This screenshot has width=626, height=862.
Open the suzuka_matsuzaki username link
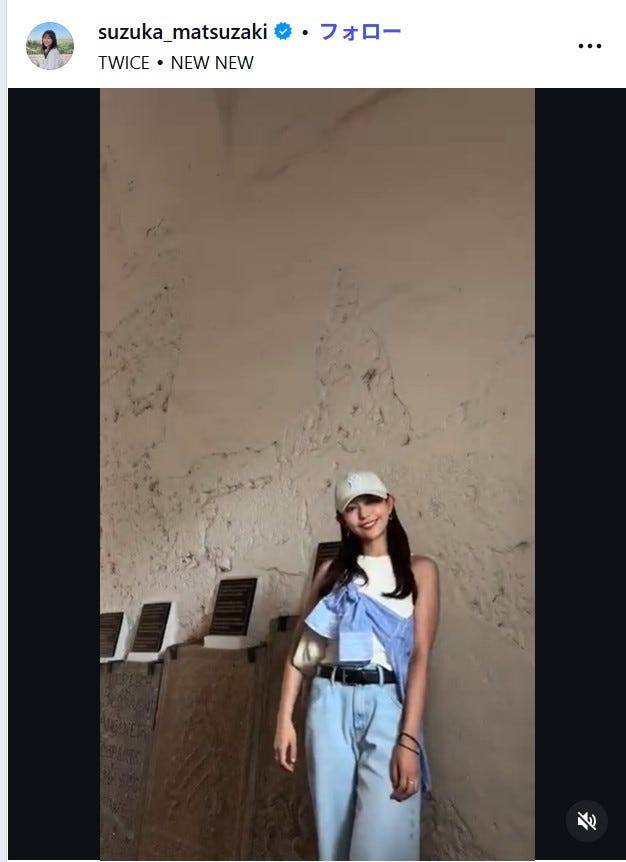point(183,32)
